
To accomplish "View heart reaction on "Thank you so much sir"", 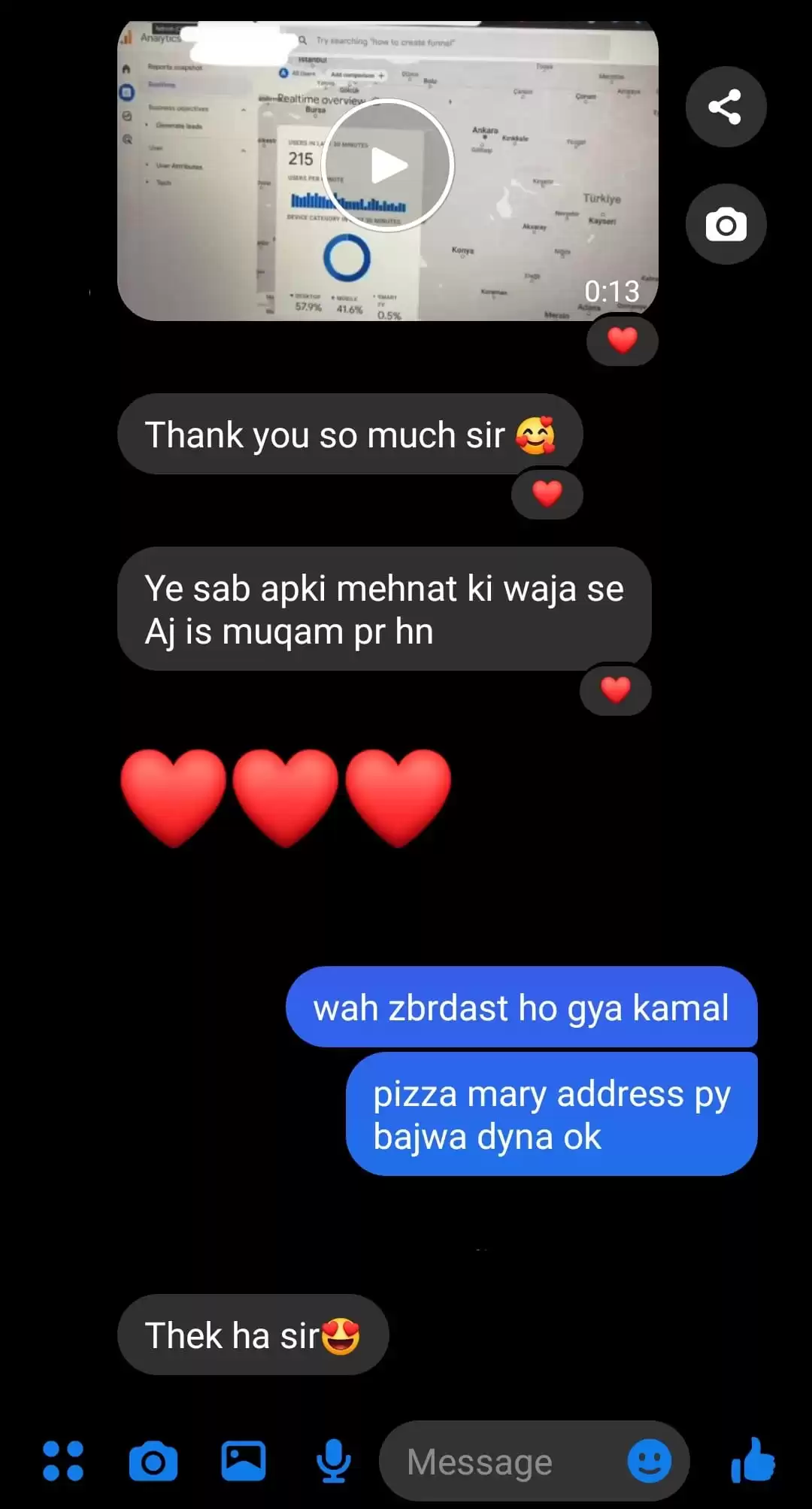I will point(547,494).
